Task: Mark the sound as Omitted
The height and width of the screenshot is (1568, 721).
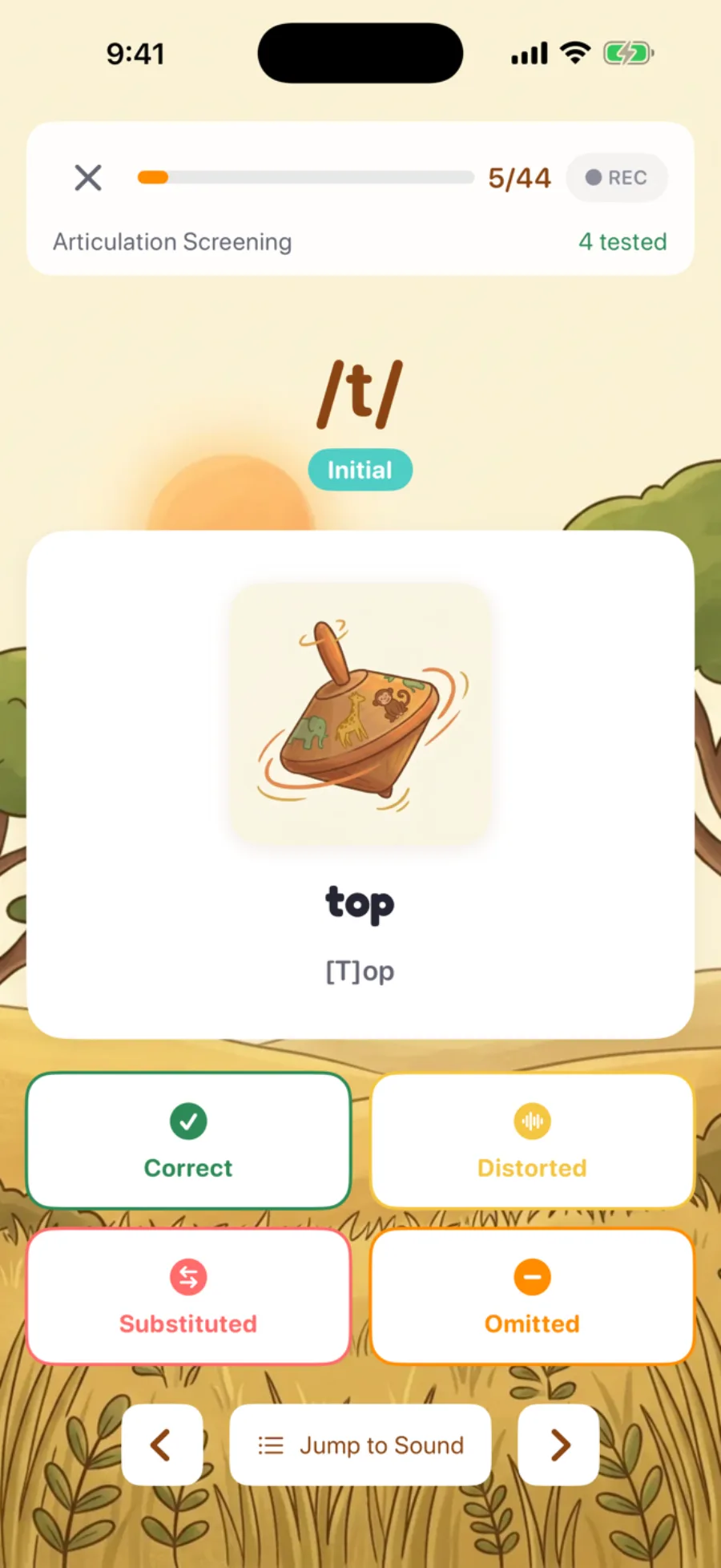Action: [532, 1295]
